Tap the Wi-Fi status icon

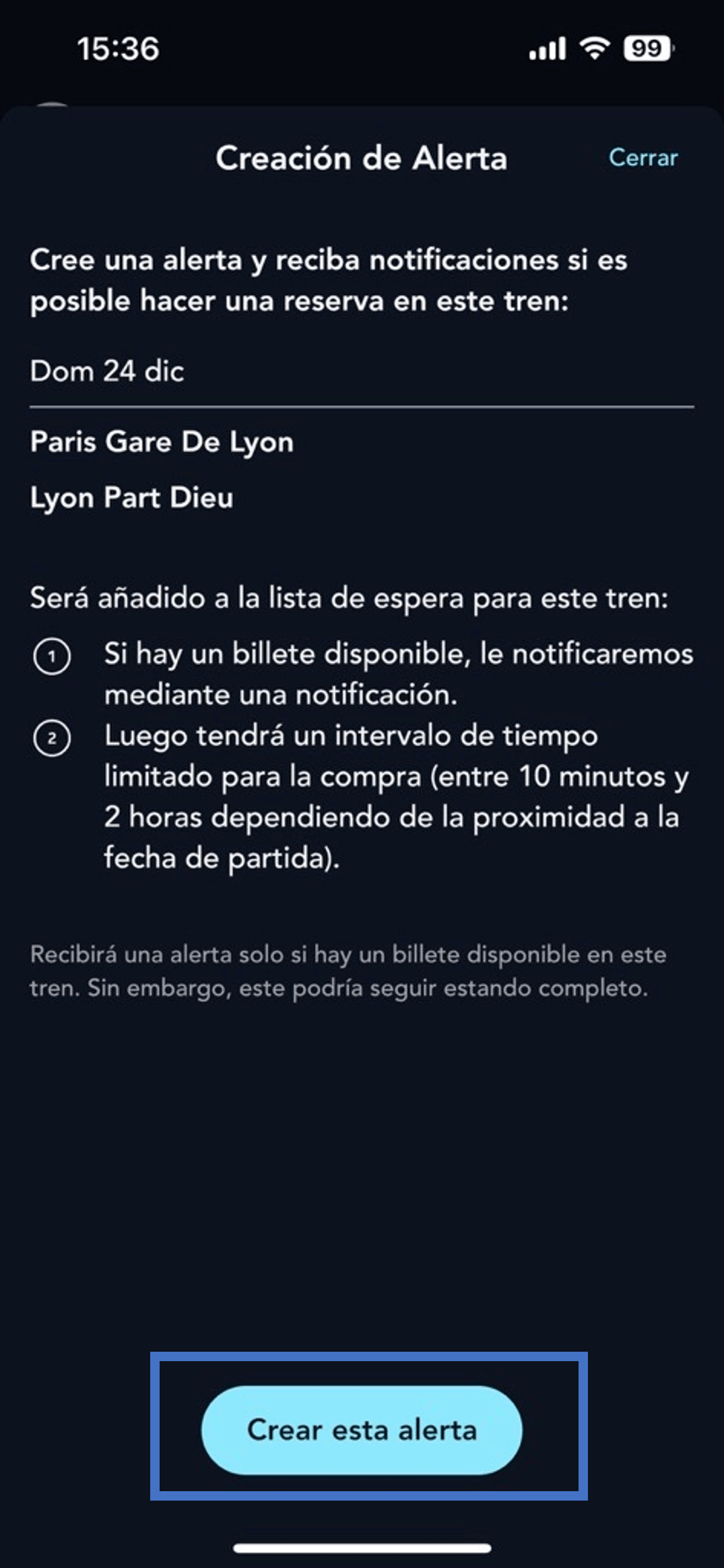coord(594,48)
